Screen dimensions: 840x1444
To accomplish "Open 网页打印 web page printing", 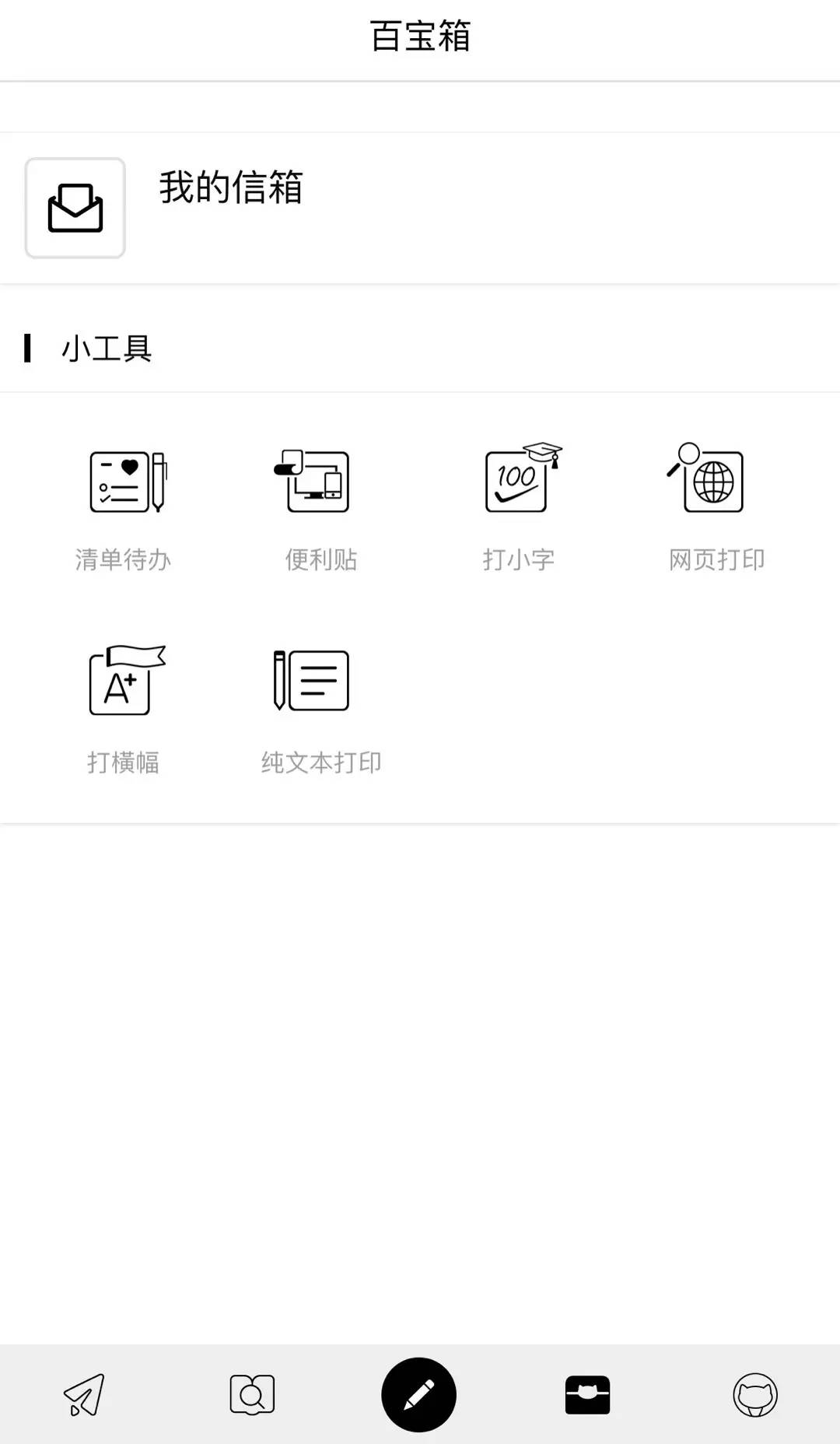I will click(716, 506).
